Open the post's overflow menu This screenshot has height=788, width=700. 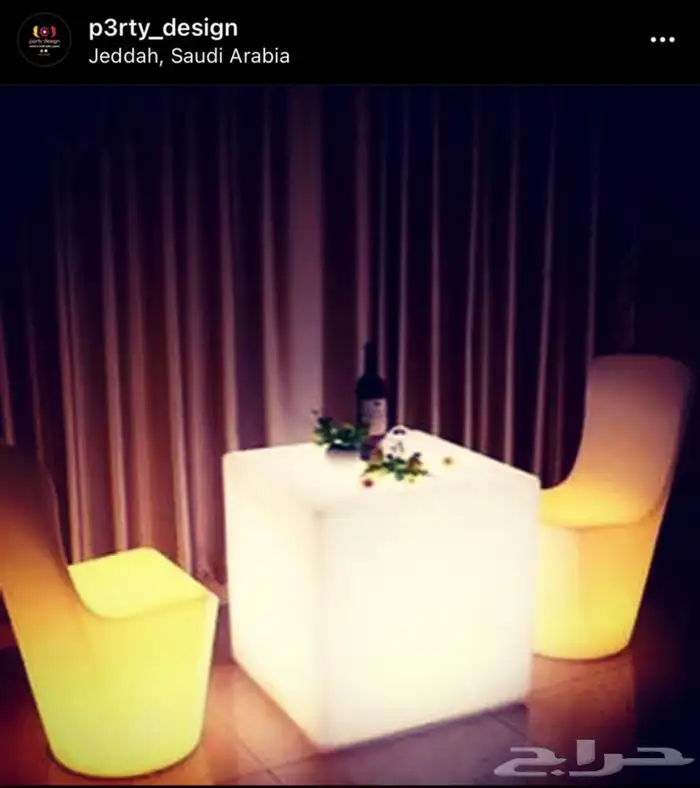click(x=662, y=40)
